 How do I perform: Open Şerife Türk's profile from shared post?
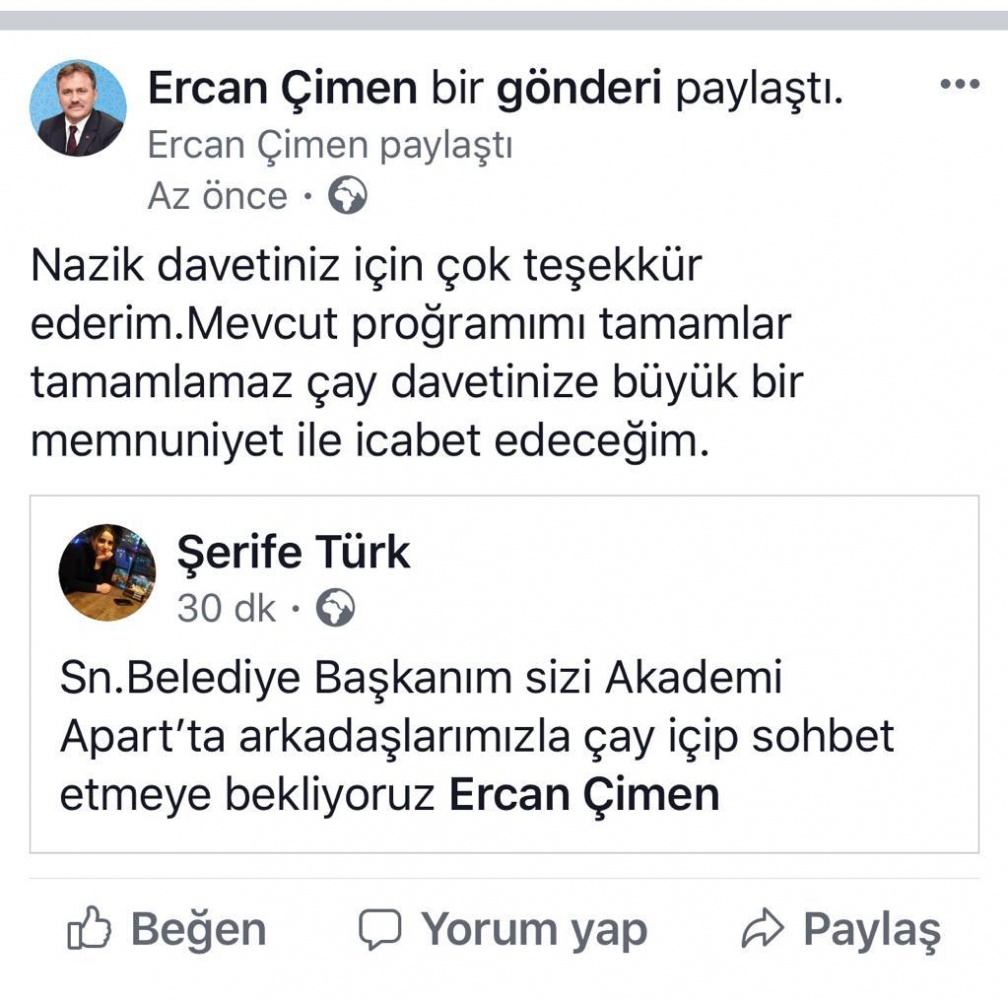[293, 552]
